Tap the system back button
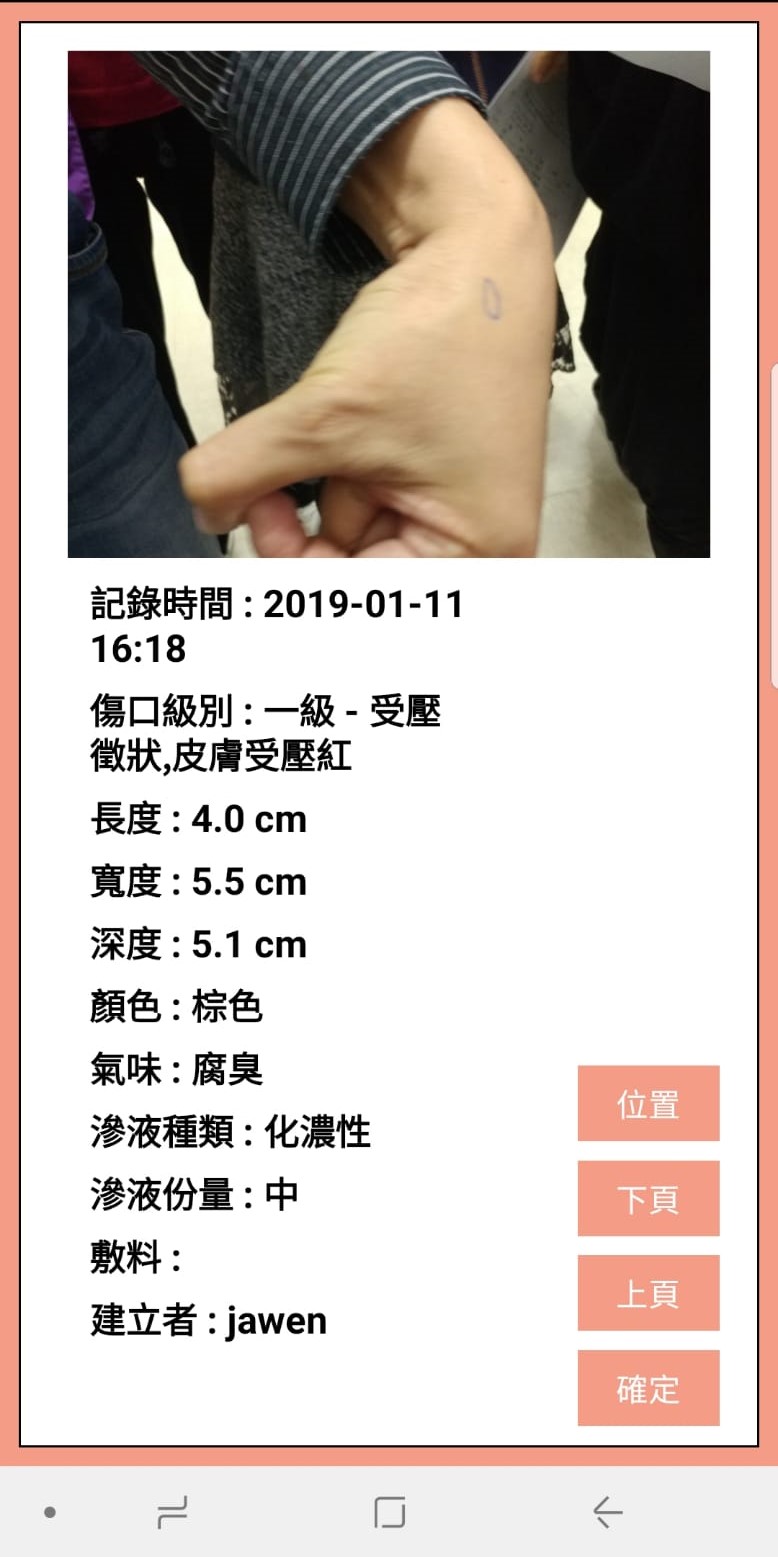778x1557 pixels. (607, 1513)
